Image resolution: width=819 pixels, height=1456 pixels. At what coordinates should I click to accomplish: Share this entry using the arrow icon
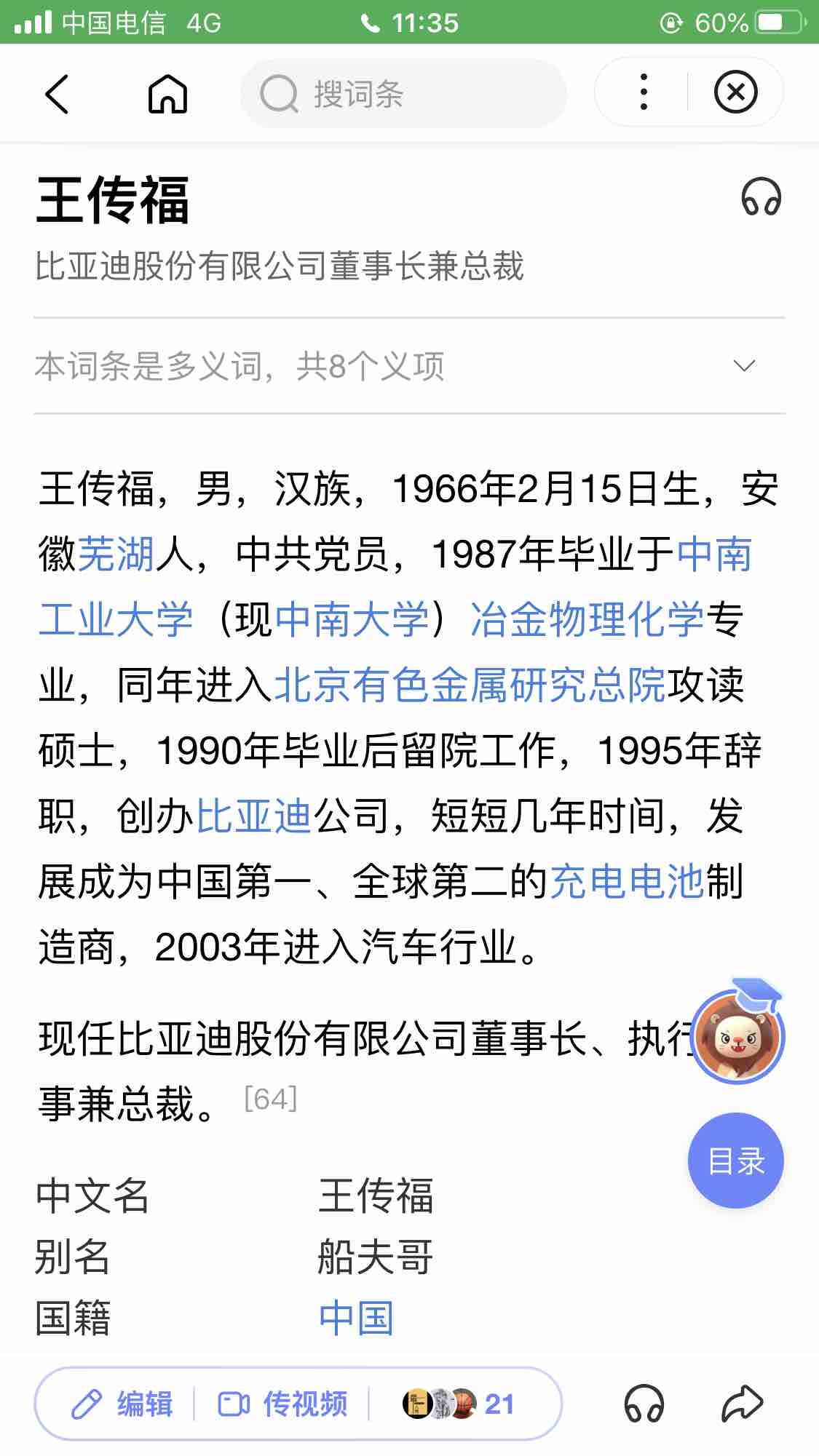pos(741,1404)
